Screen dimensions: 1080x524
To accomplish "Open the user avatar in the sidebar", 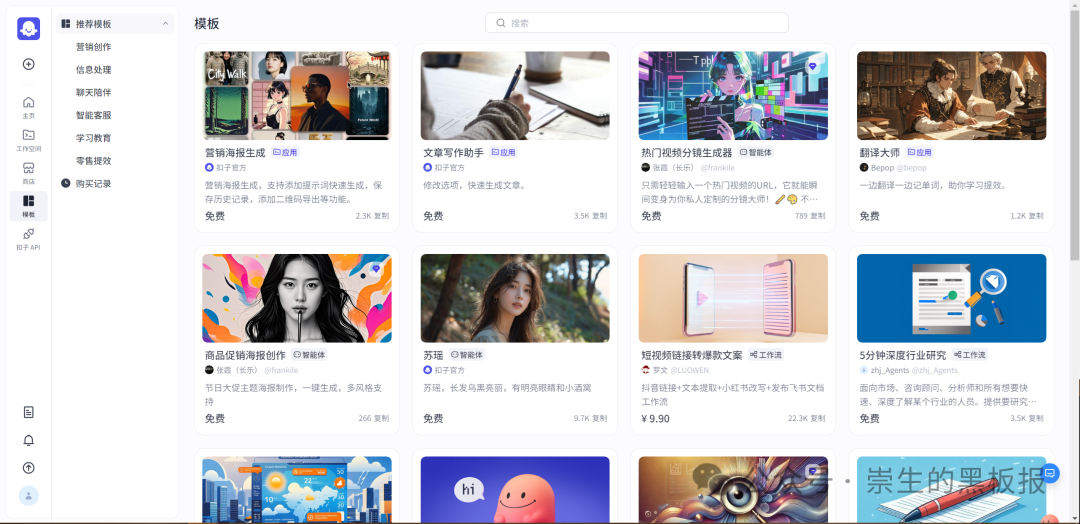I will click(x=28, y=495).
